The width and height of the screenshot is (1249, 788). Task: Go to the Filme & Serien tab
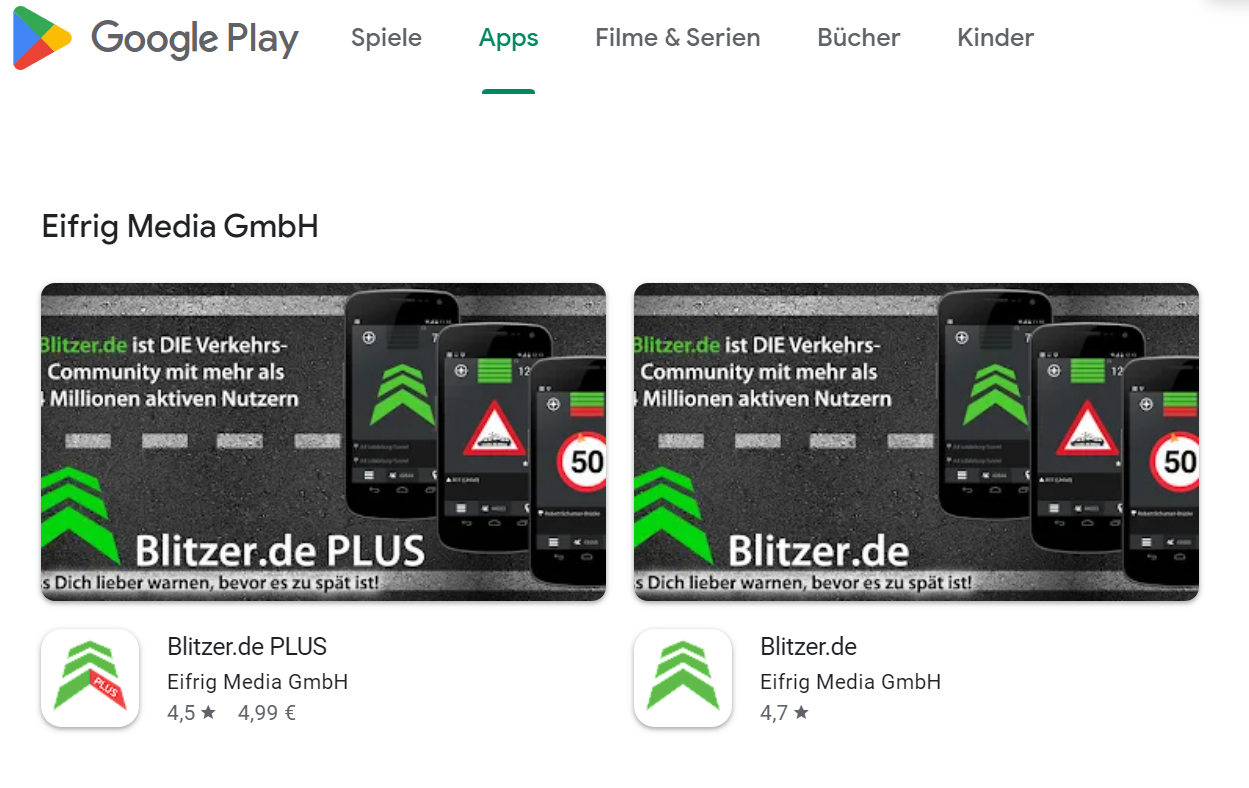(677, 38)
